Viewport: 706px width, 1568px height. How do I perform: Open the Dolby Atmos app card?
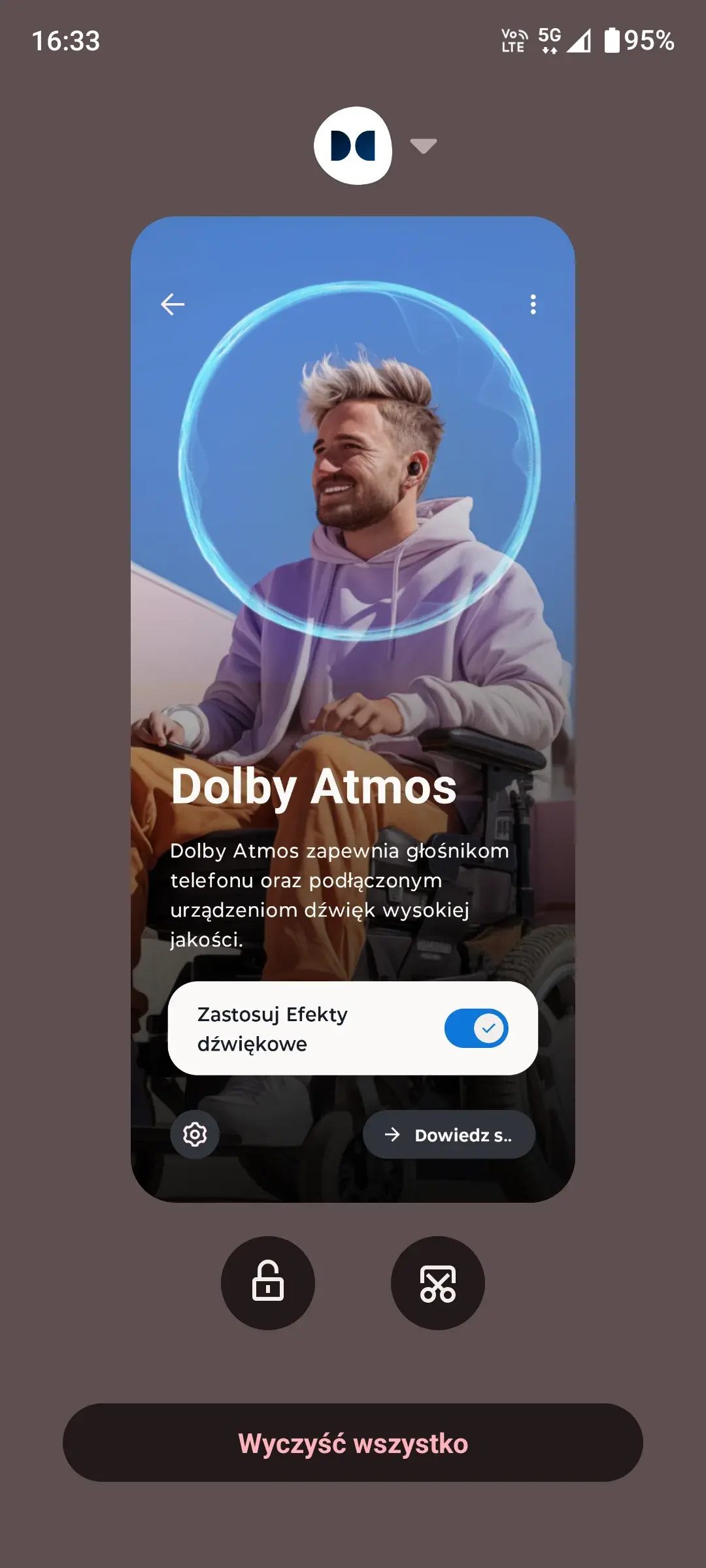353,653
